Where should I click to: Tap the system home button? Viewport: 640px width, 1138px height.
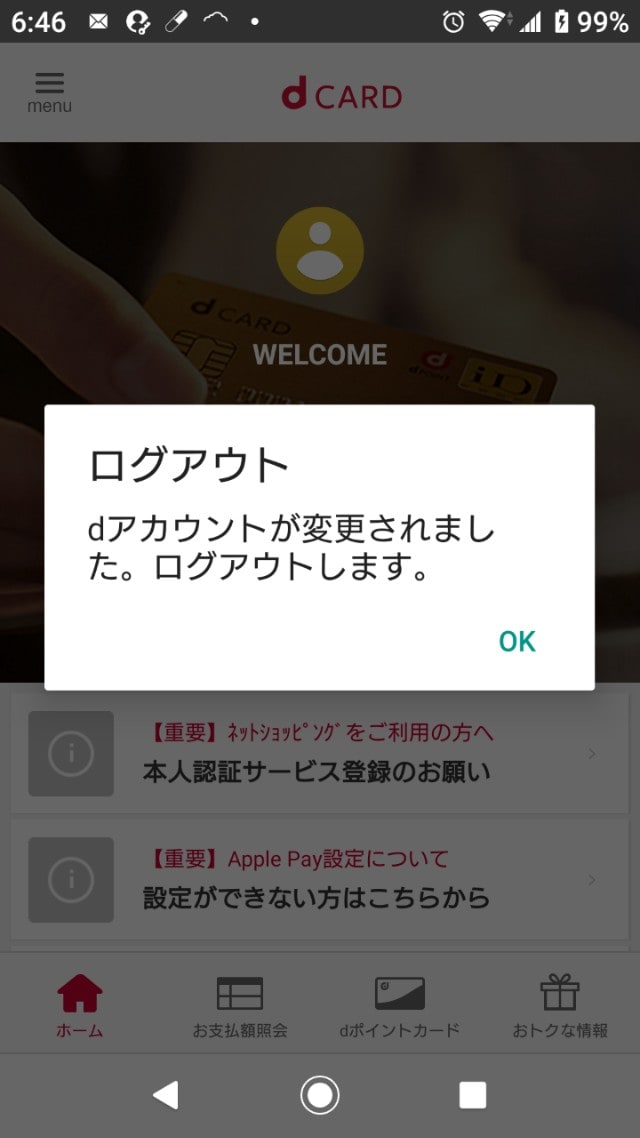pyautogui.click(x=320, y=1095)
